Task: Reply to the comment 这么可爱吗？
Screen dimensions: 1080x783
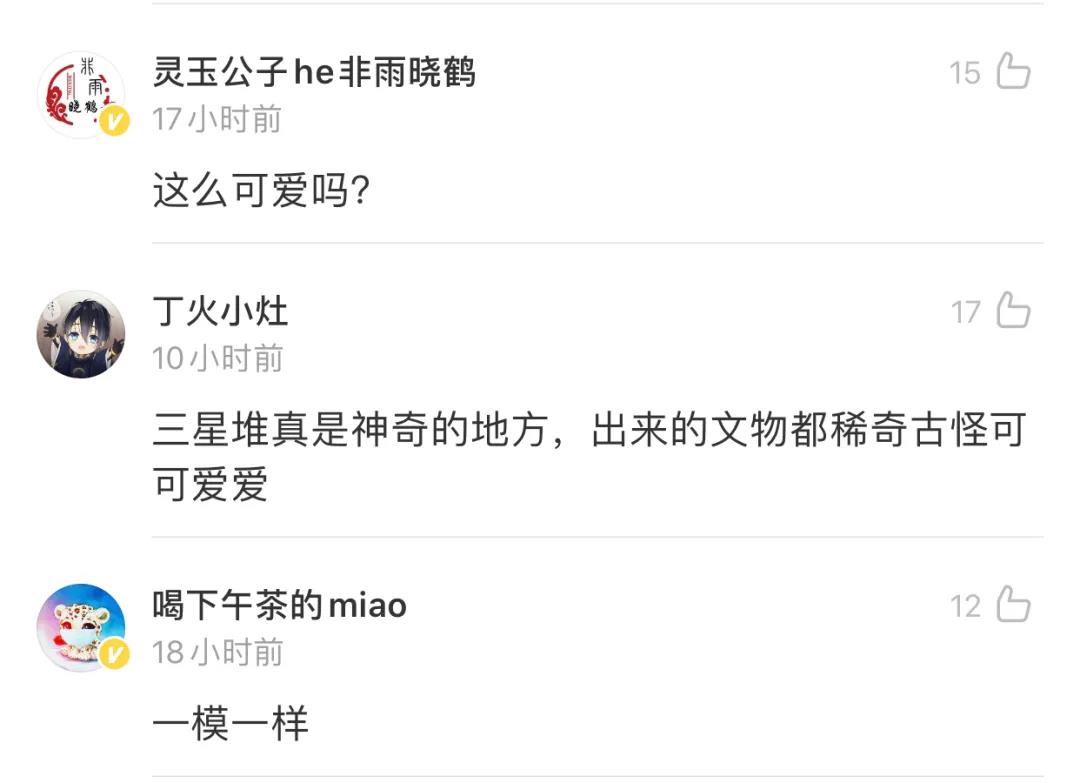Action: tap(262, 189)
